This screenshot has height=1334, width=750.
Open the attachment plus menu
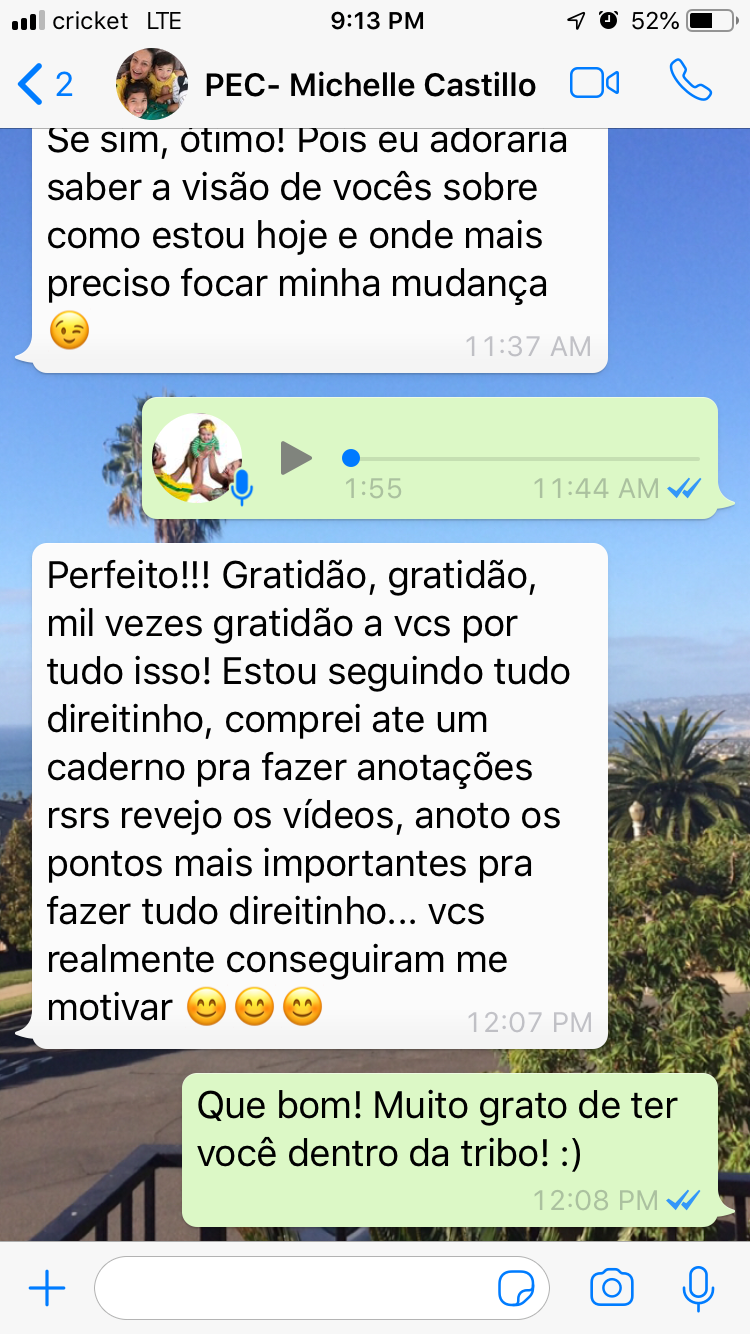coord(46,1288)
